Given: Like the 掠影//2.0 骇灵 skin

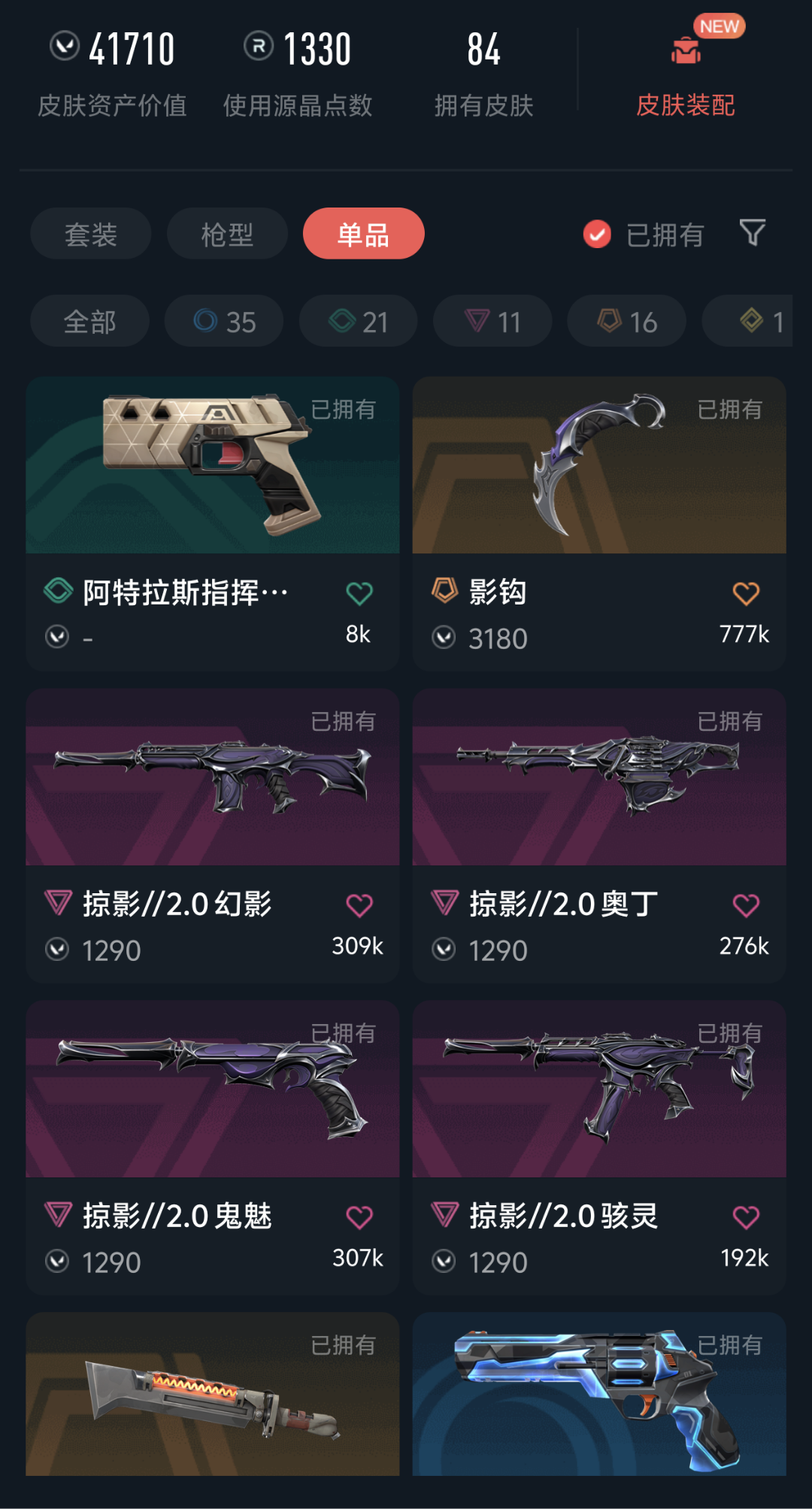Looking at the screenshot, I should [746, 1217].
